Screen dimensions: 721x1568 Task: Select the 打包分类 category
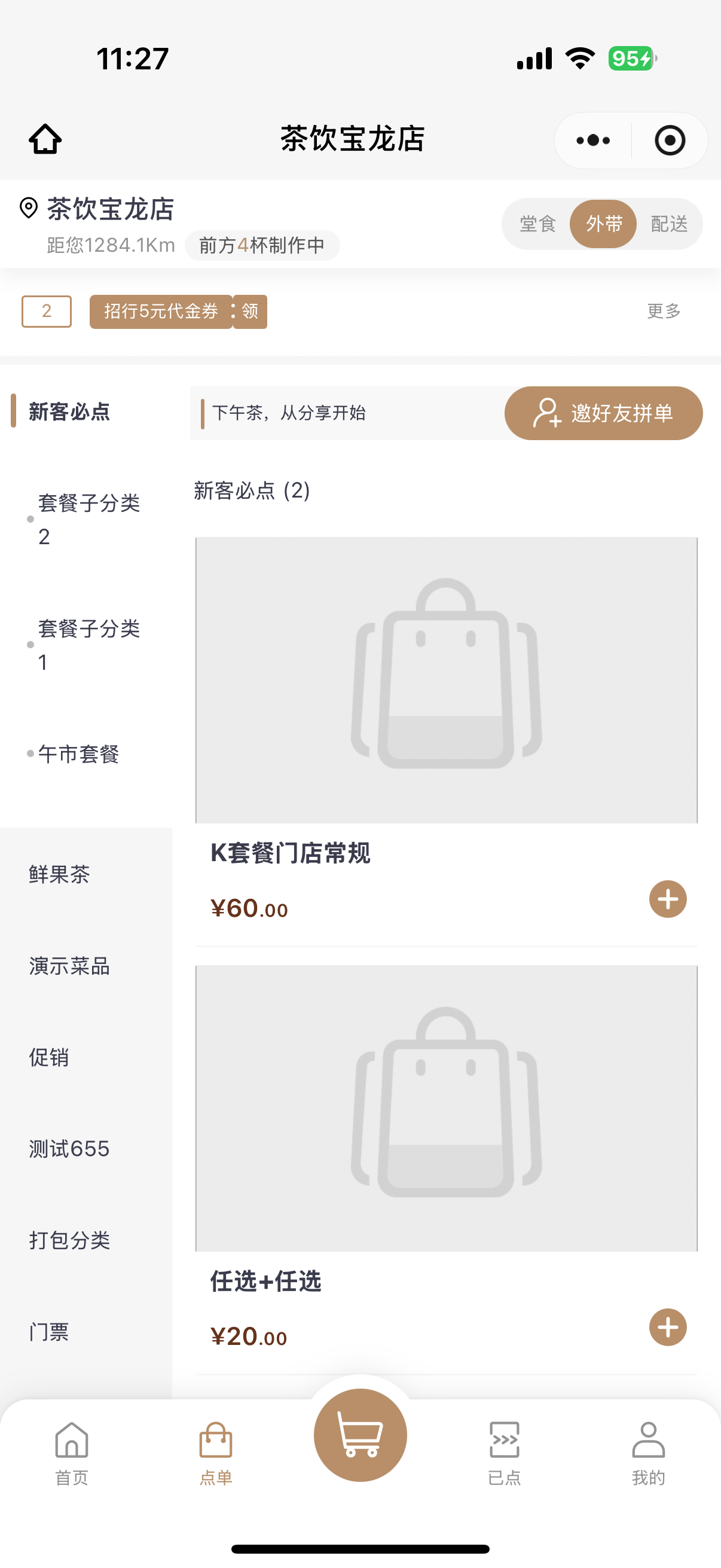(69, 1240)
